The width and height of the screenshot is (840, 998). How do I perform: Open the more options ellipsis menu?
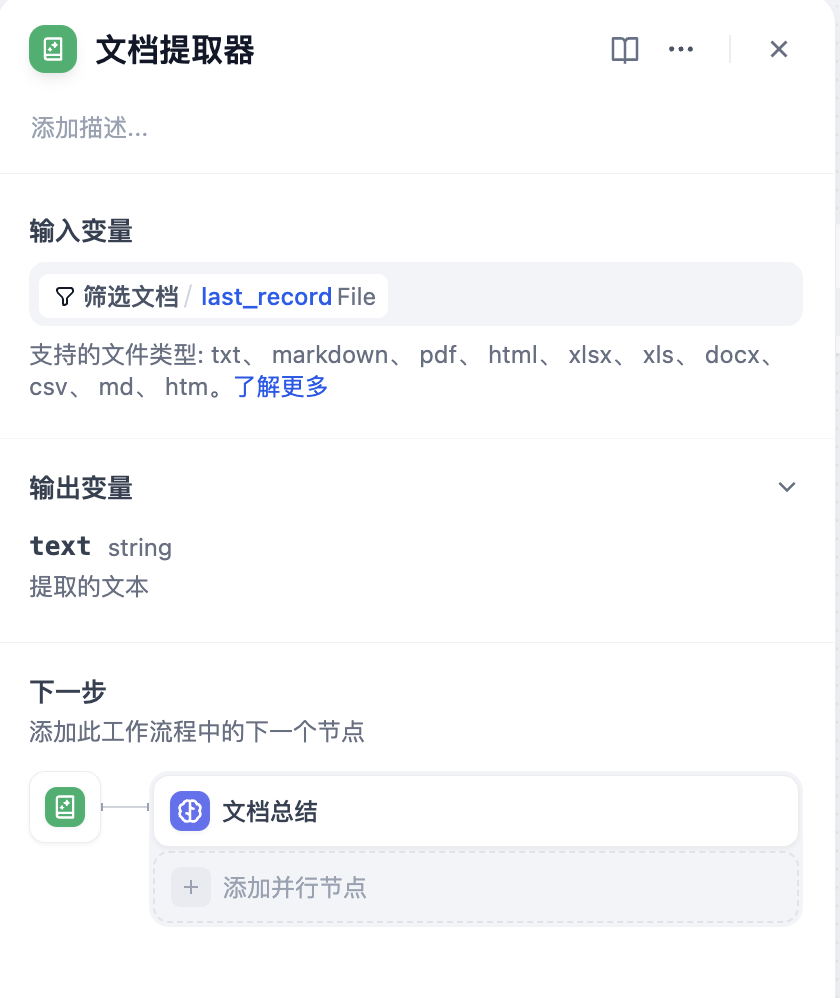click(681, 49)
